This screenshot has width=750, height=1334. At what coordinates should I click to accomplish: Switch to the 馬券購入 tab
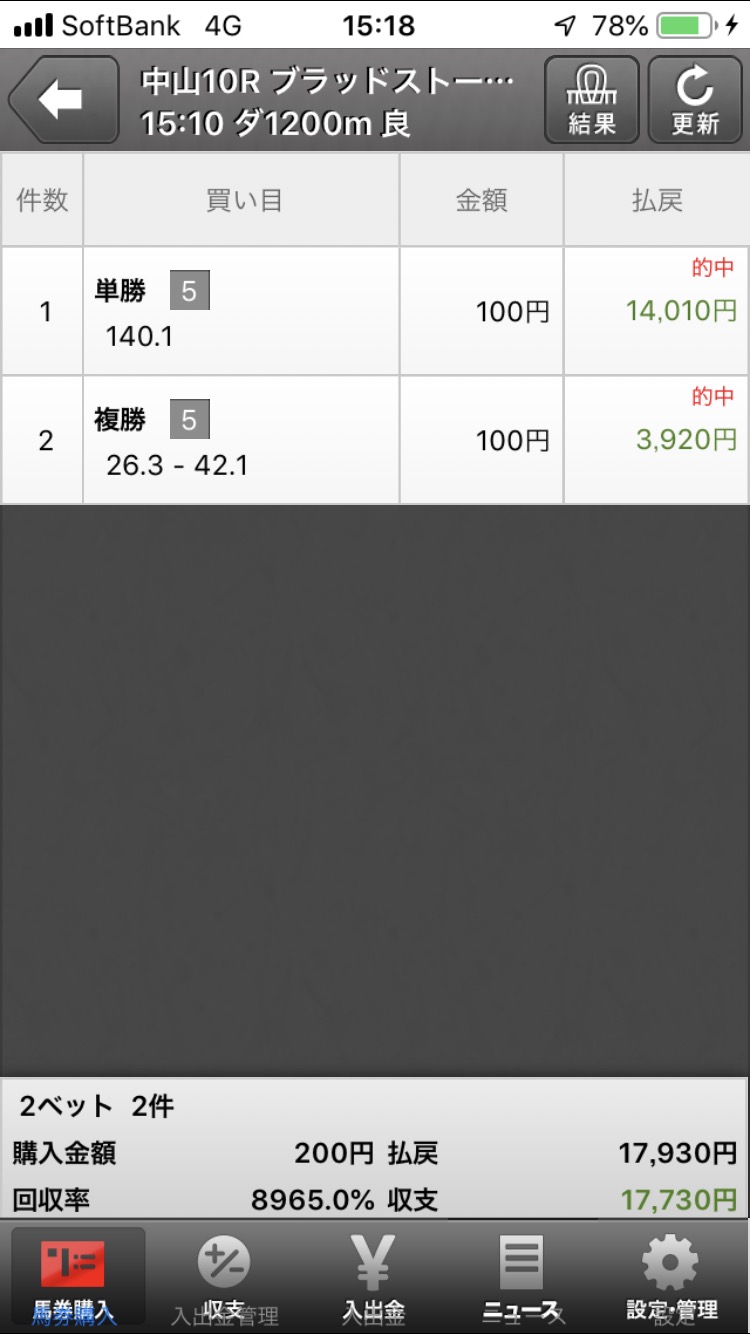tap(76, 1276)
